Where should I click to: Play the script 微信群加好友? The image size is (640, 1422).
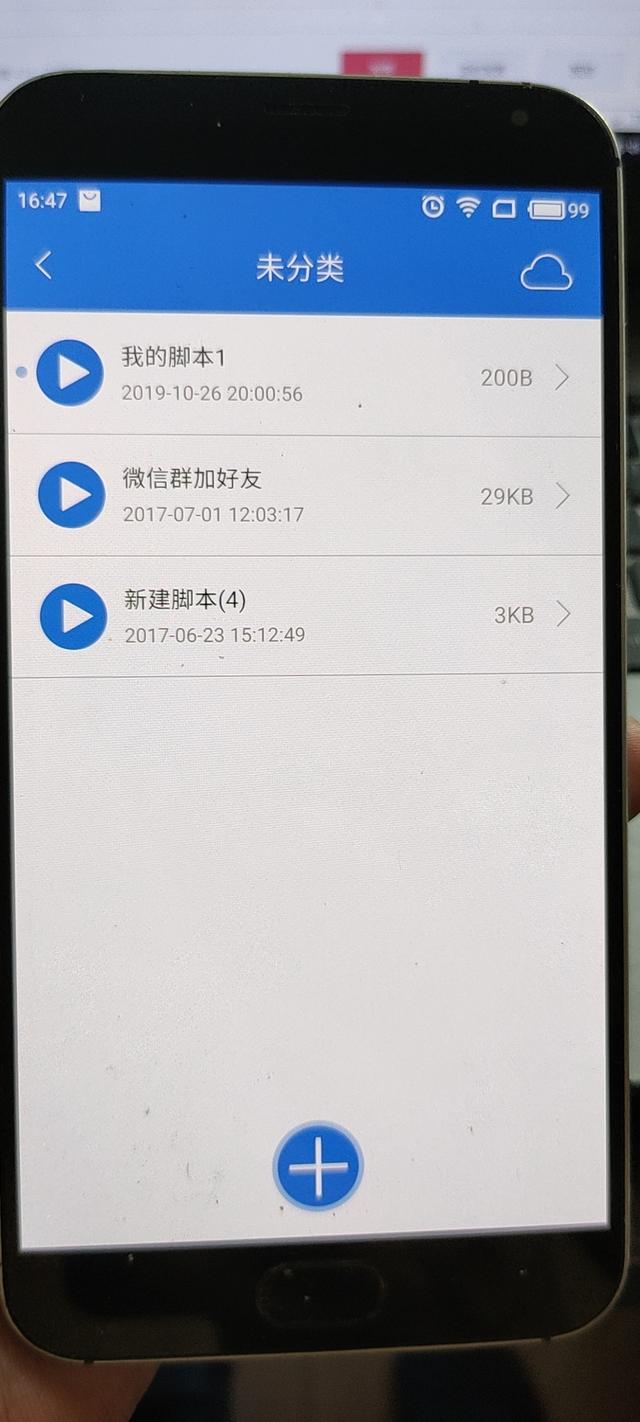point(72,494)
